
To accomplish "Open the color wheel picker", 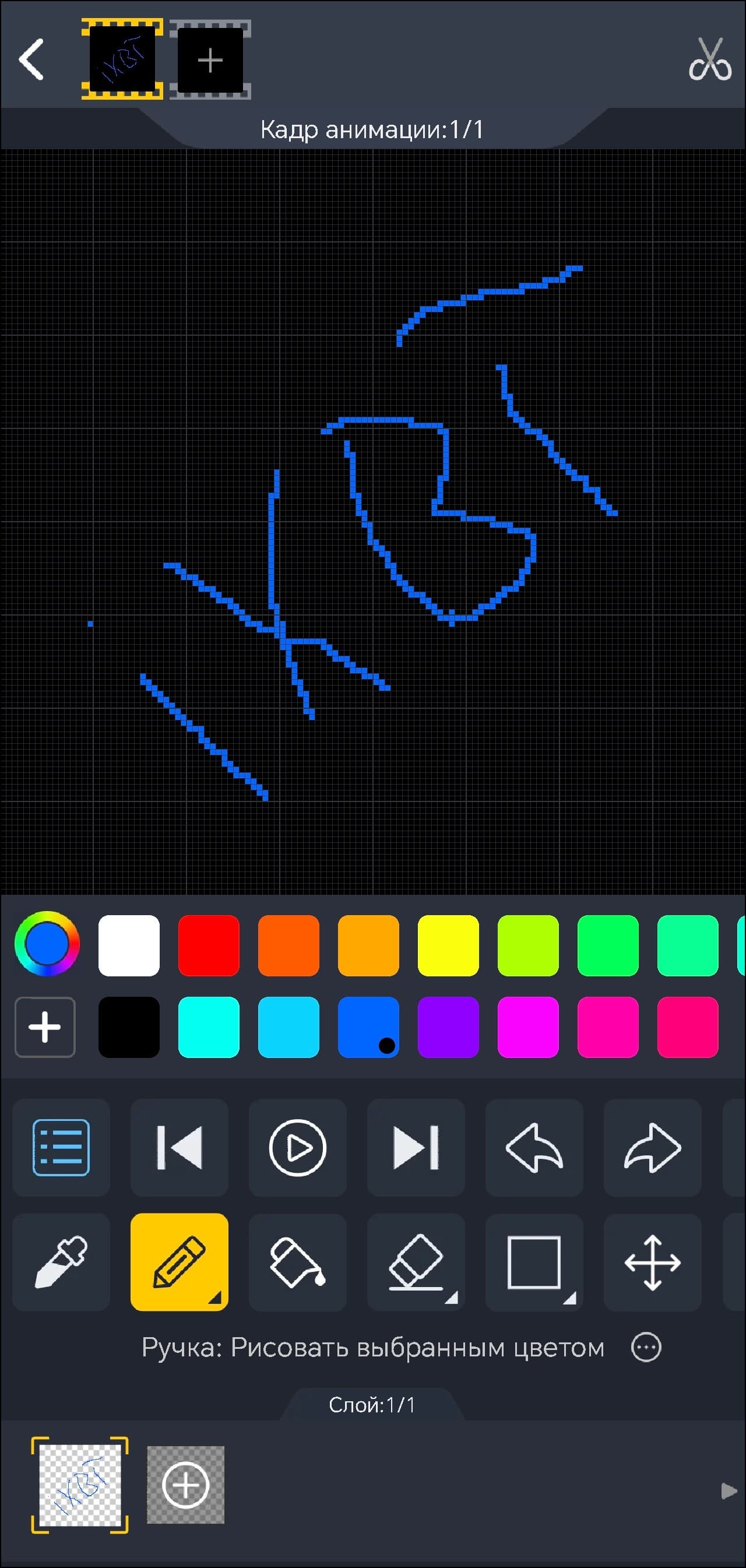I will click(47, 944).
